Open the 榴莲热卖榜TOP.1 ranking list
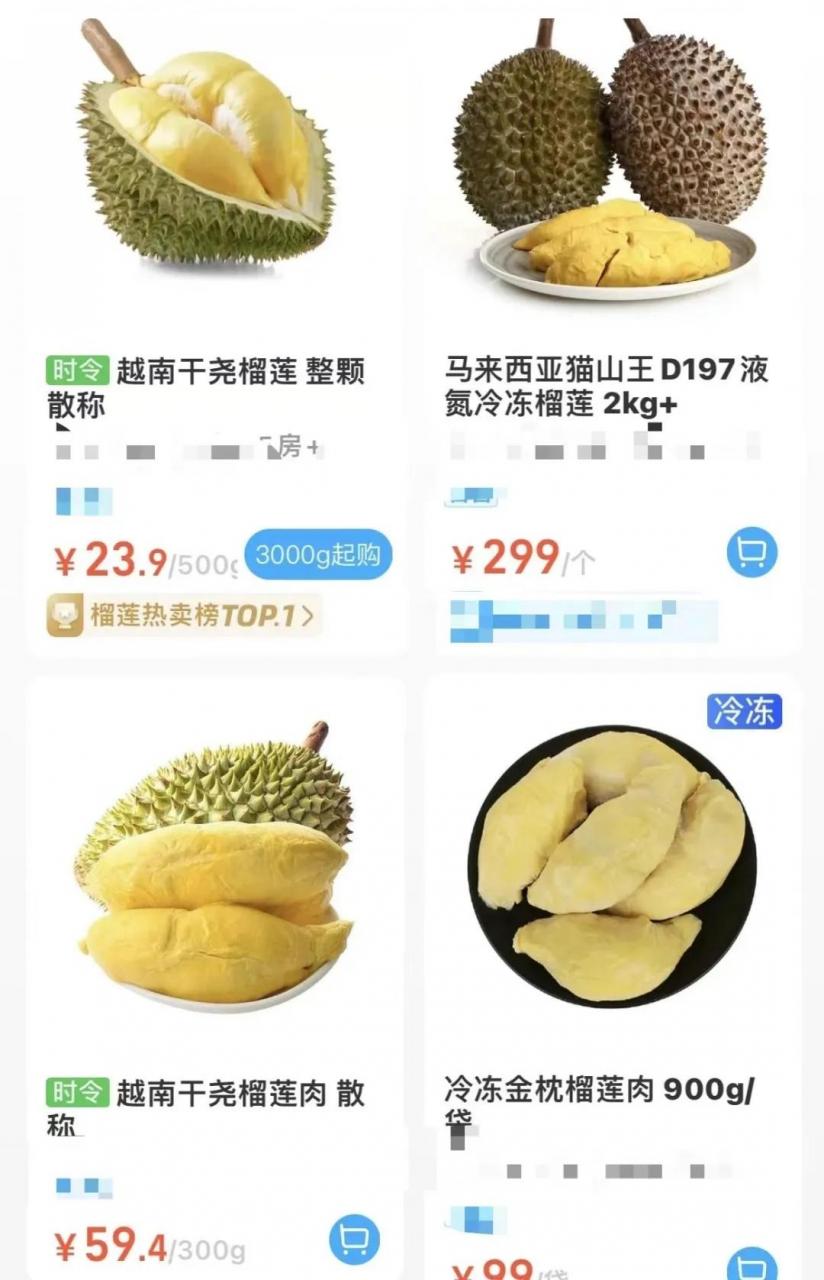This screenshot has width=824, height=1280. pyautogui.click(x=180, y=615)
